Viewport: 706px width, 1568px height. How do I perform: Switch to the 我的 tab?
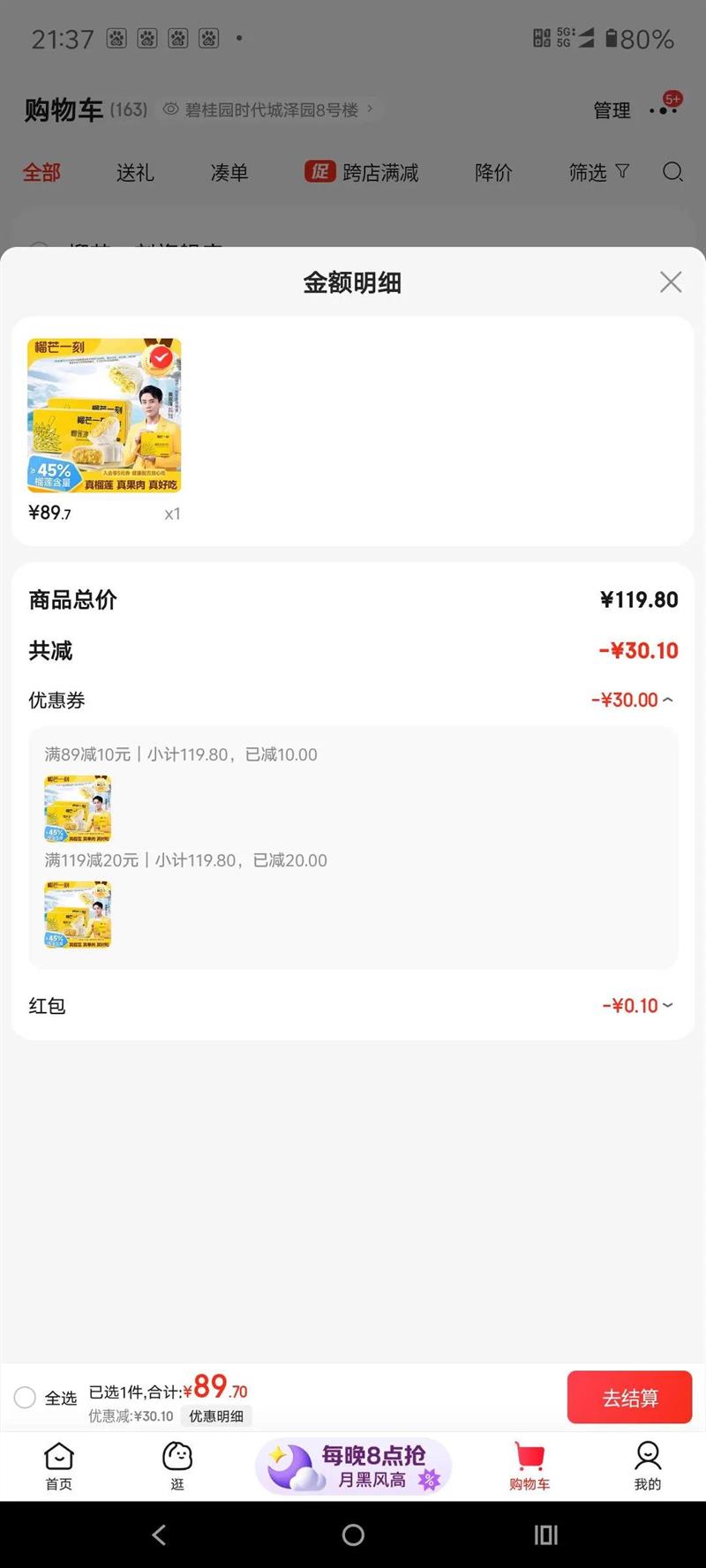click(648, 1467)
